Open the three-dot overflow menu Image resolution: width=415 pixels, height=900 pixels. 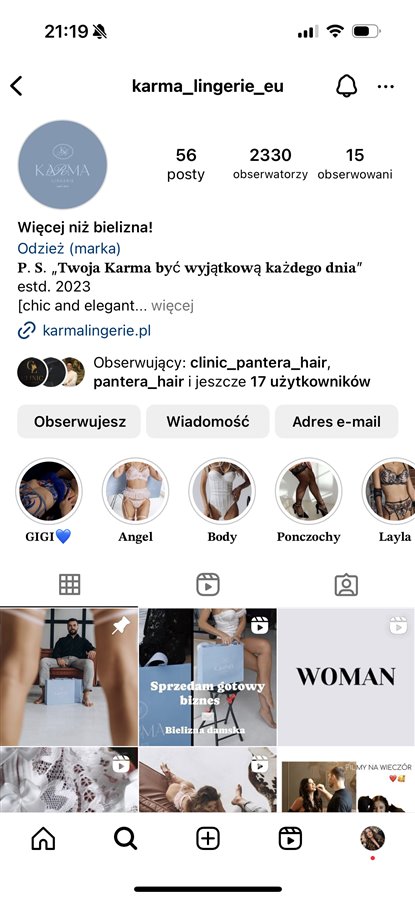tap(386, 87)
